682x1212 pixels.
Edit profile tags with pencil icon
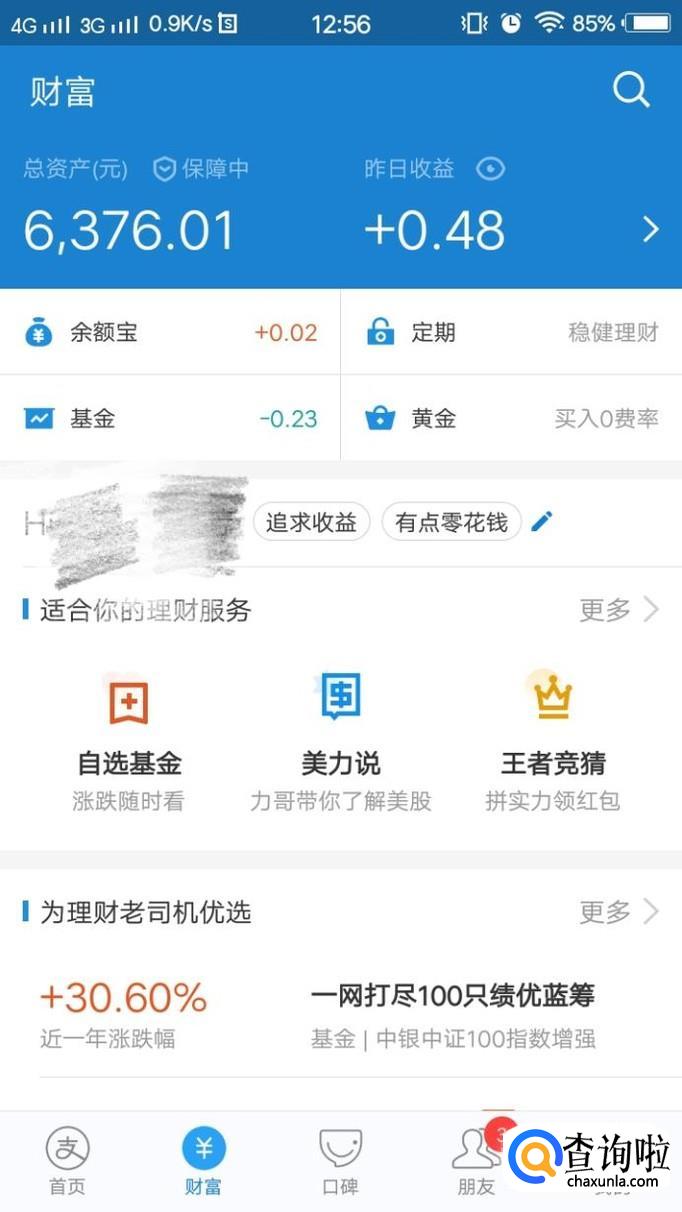(542, 521)
